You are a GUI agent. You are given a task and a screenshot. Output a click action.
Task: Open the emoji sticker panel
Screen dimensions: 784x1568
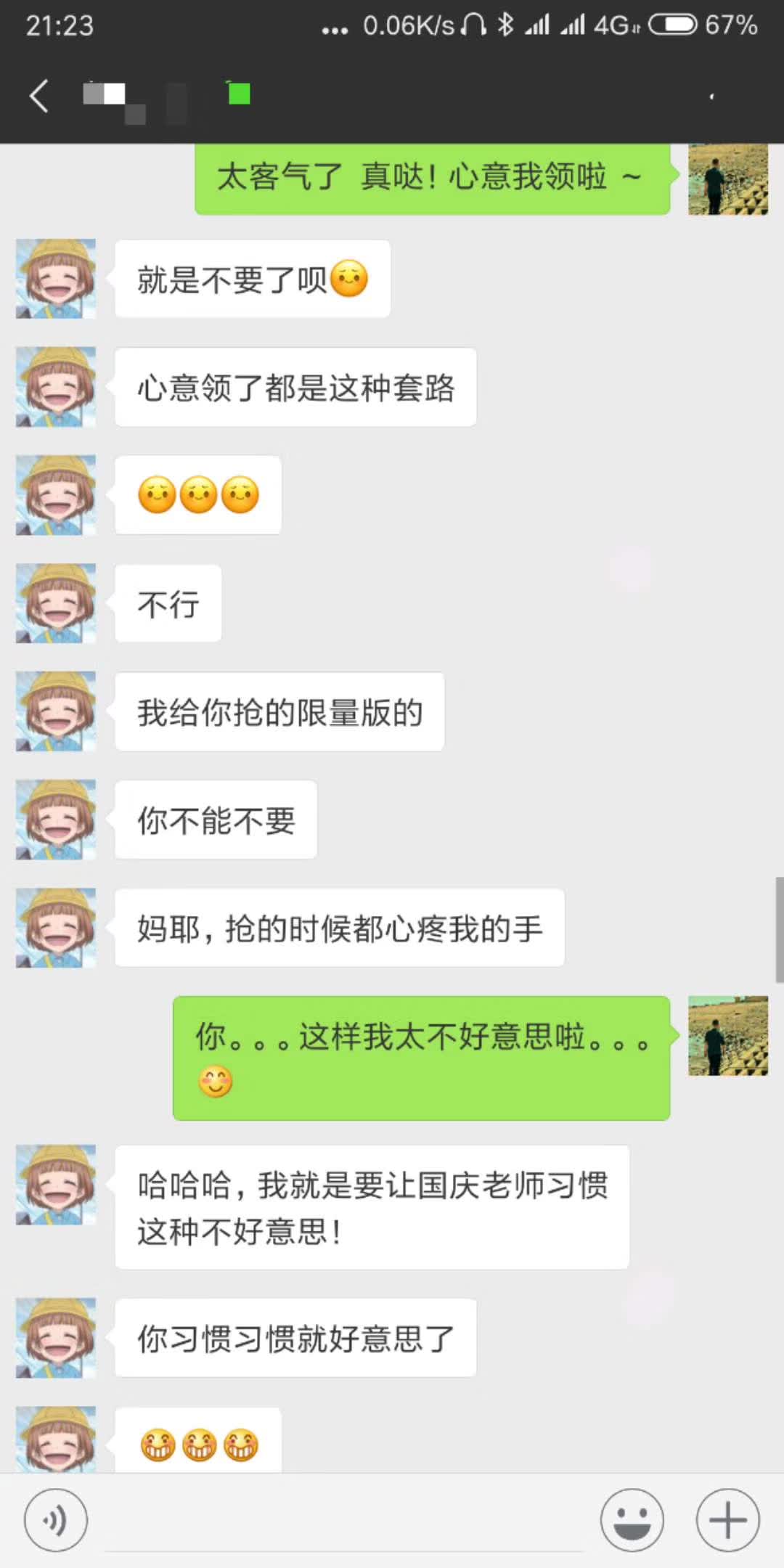pos(632,1520)
